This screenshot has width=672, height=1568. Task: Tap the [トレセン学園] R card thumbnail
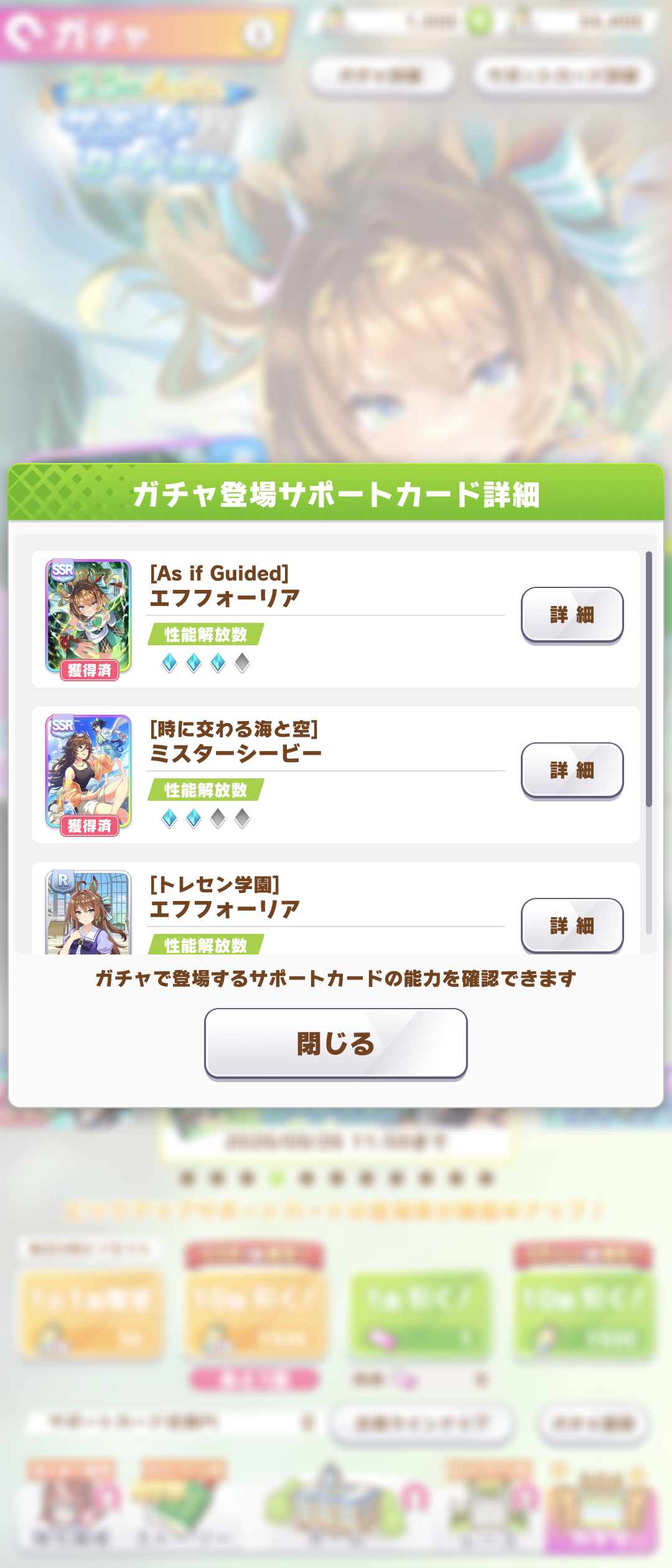pyautogui.click(x=88, y=912)
